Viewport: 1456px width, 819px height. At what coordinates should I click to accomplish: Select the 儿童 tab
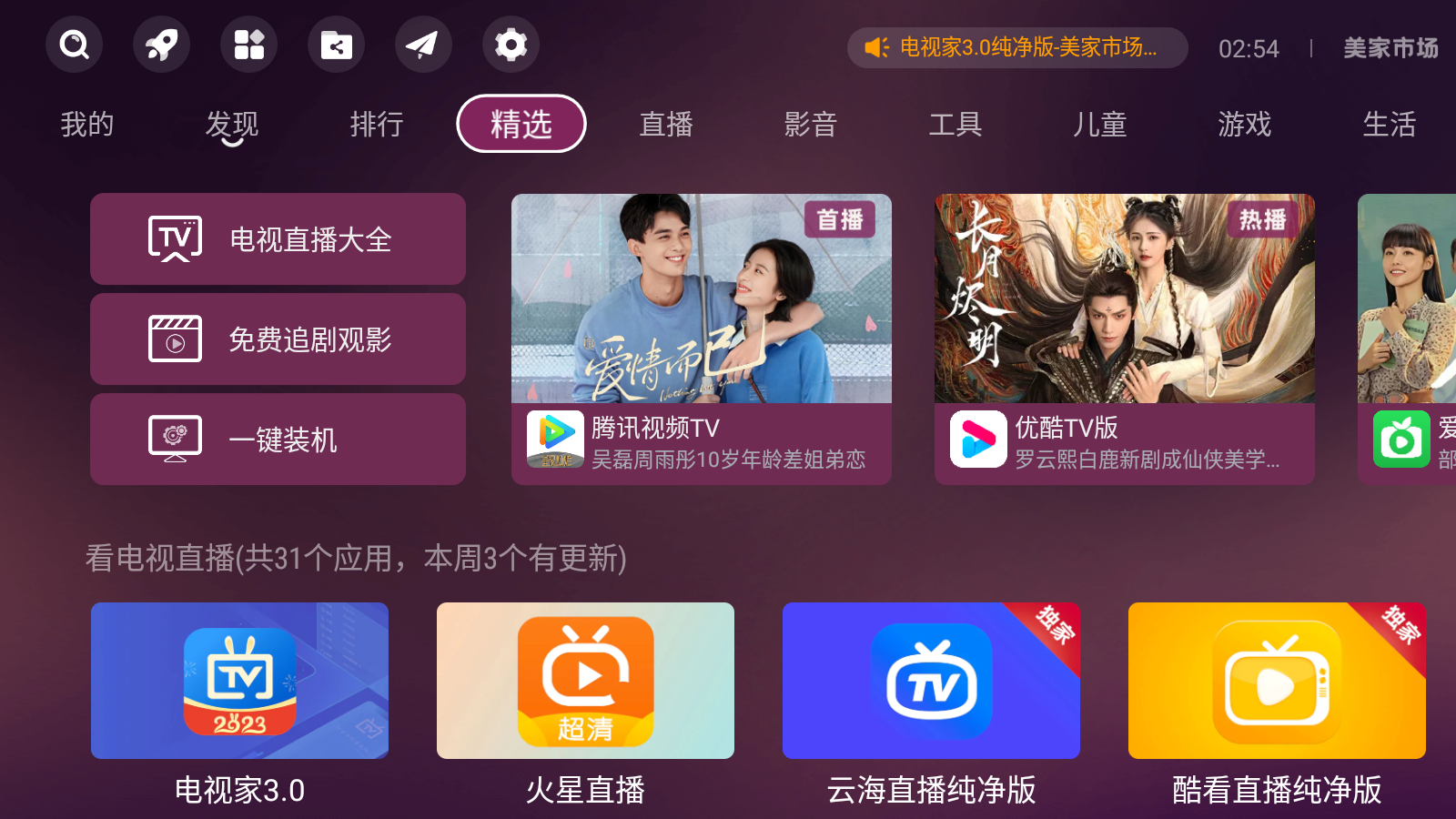point(1099,124)
